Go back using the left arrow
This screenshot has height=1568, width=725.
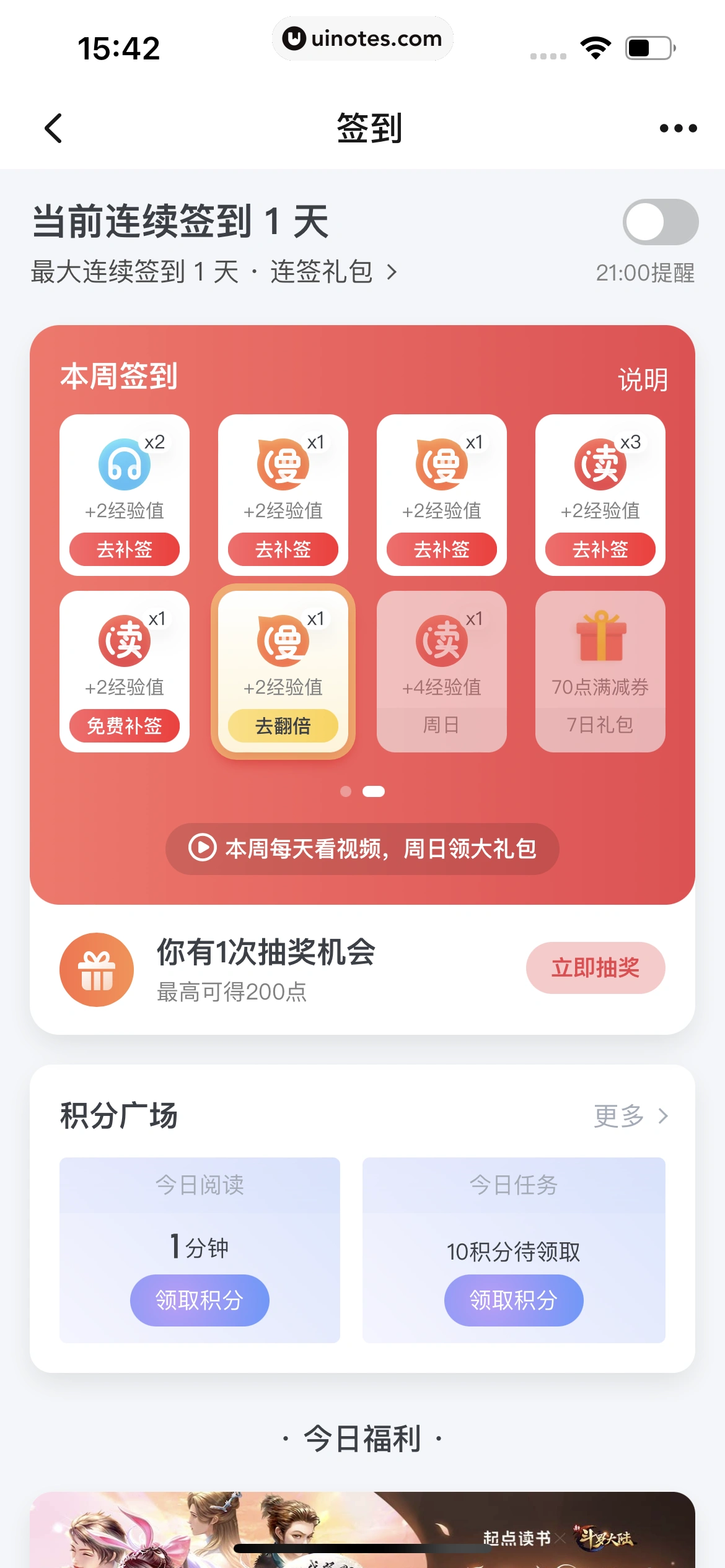coord(53,128)
